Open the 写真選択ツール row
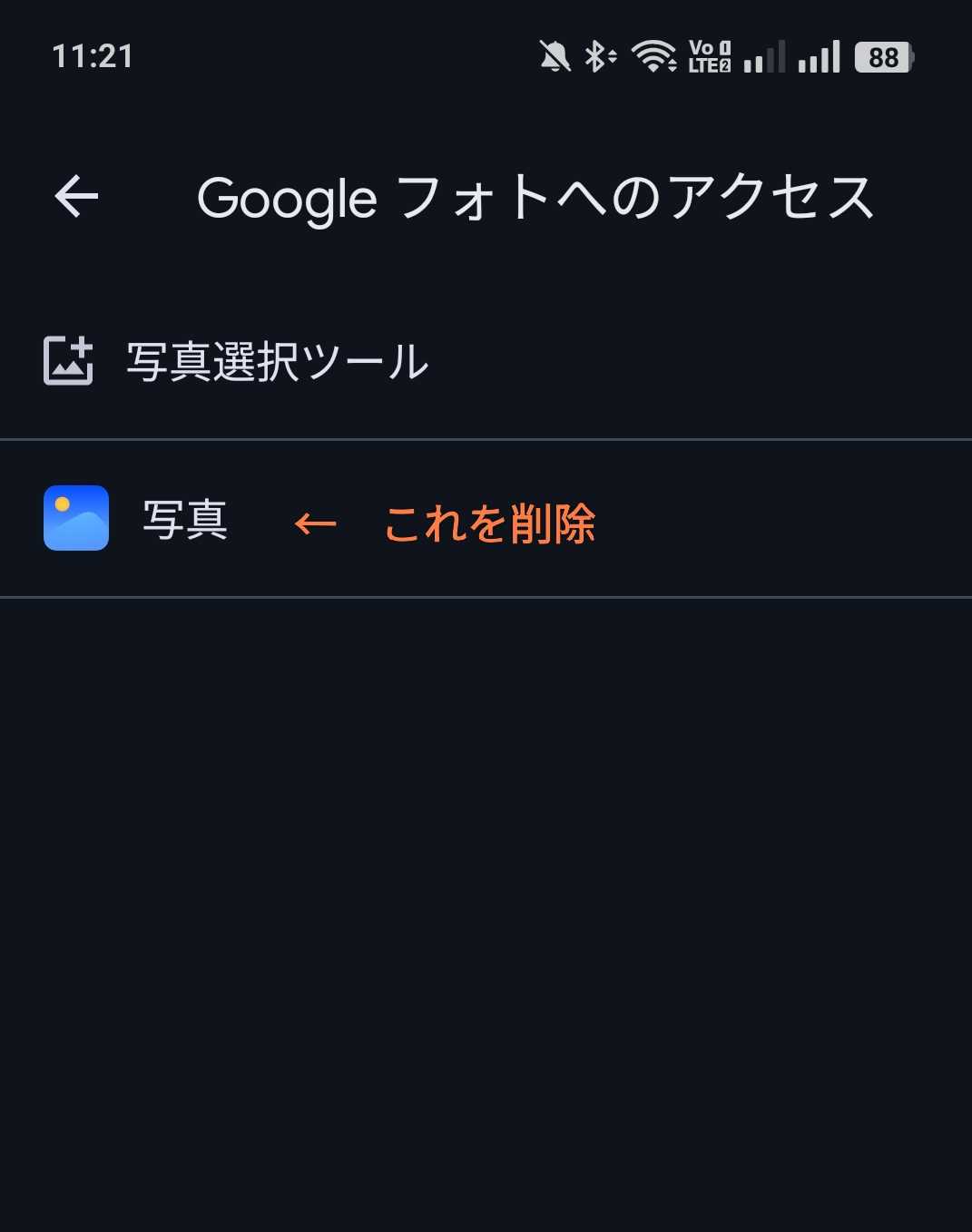 (276, 361)
